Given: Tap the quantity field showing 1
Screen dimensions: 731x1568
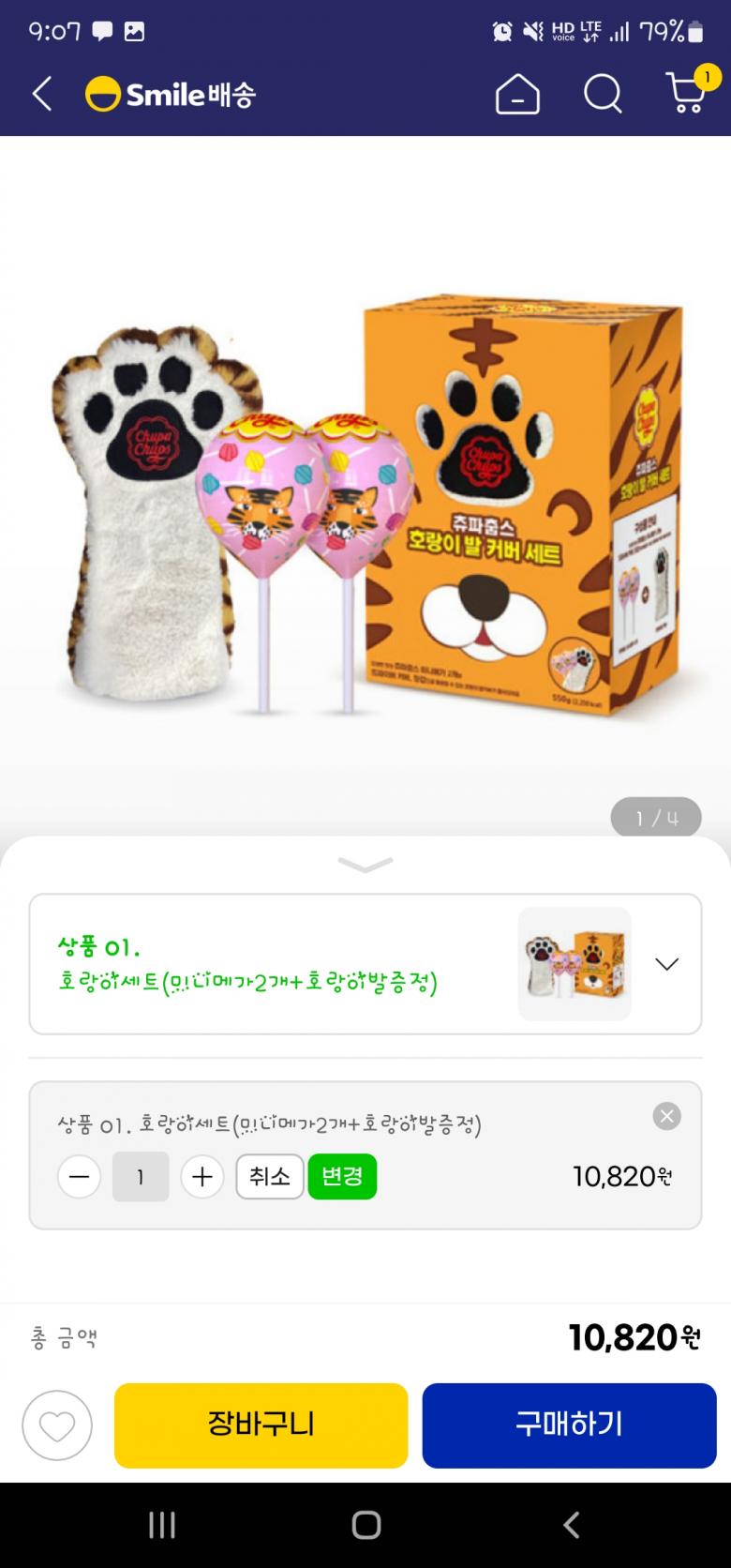Looking at the screenshot, I should [x=141, y=1177].
